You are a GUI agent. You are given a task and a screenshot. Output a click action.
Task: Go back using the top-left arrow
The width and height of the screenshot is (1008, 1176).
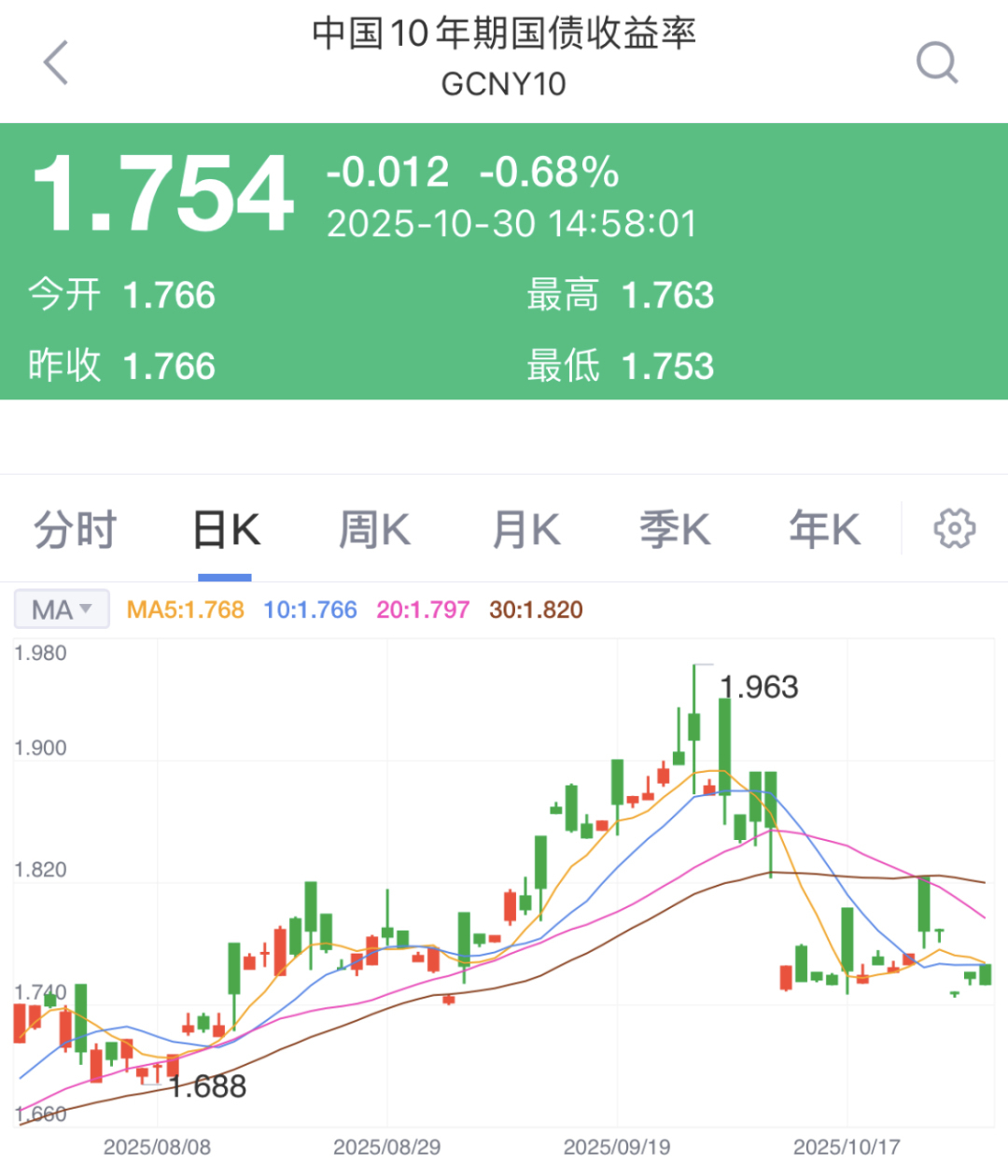[57, 63]
